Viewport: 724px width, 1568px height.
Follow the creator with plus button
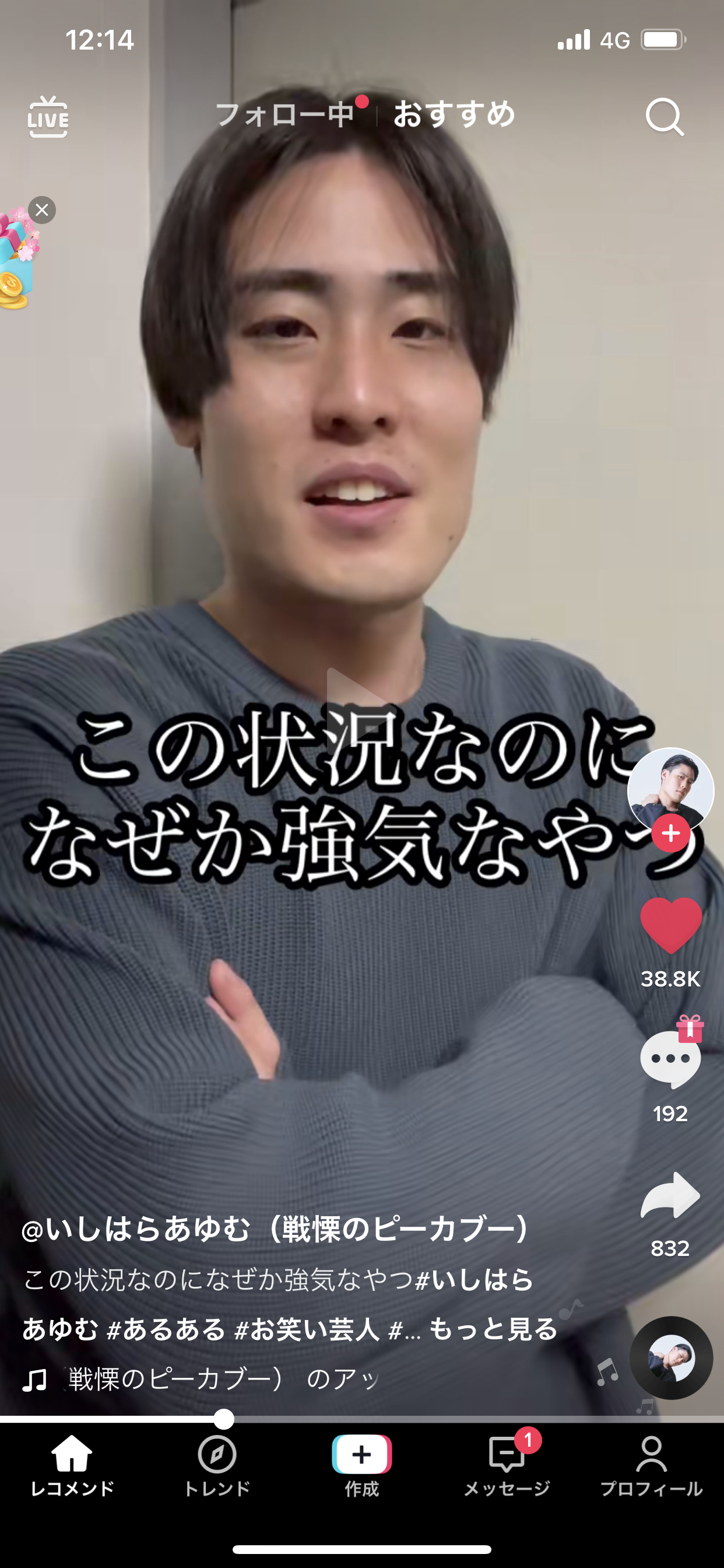[670, 832]
